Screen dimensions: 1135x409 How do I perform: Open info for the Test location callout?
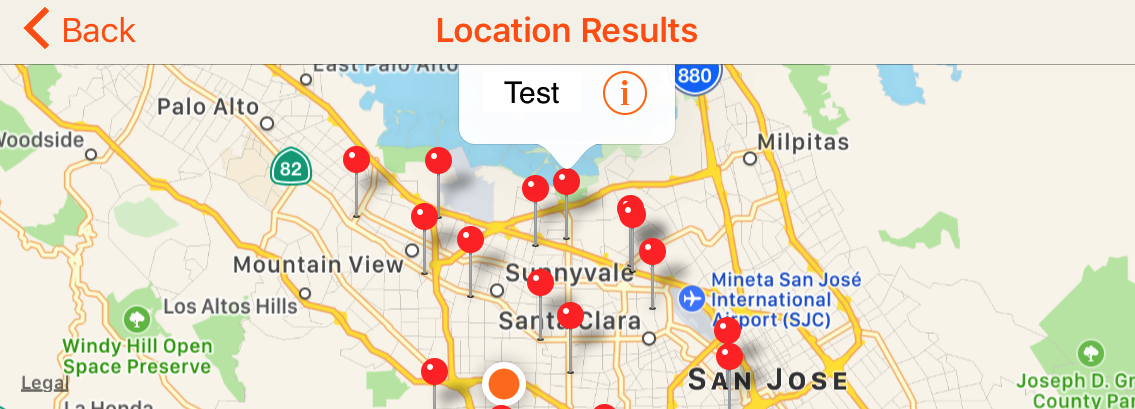(625, 93)
